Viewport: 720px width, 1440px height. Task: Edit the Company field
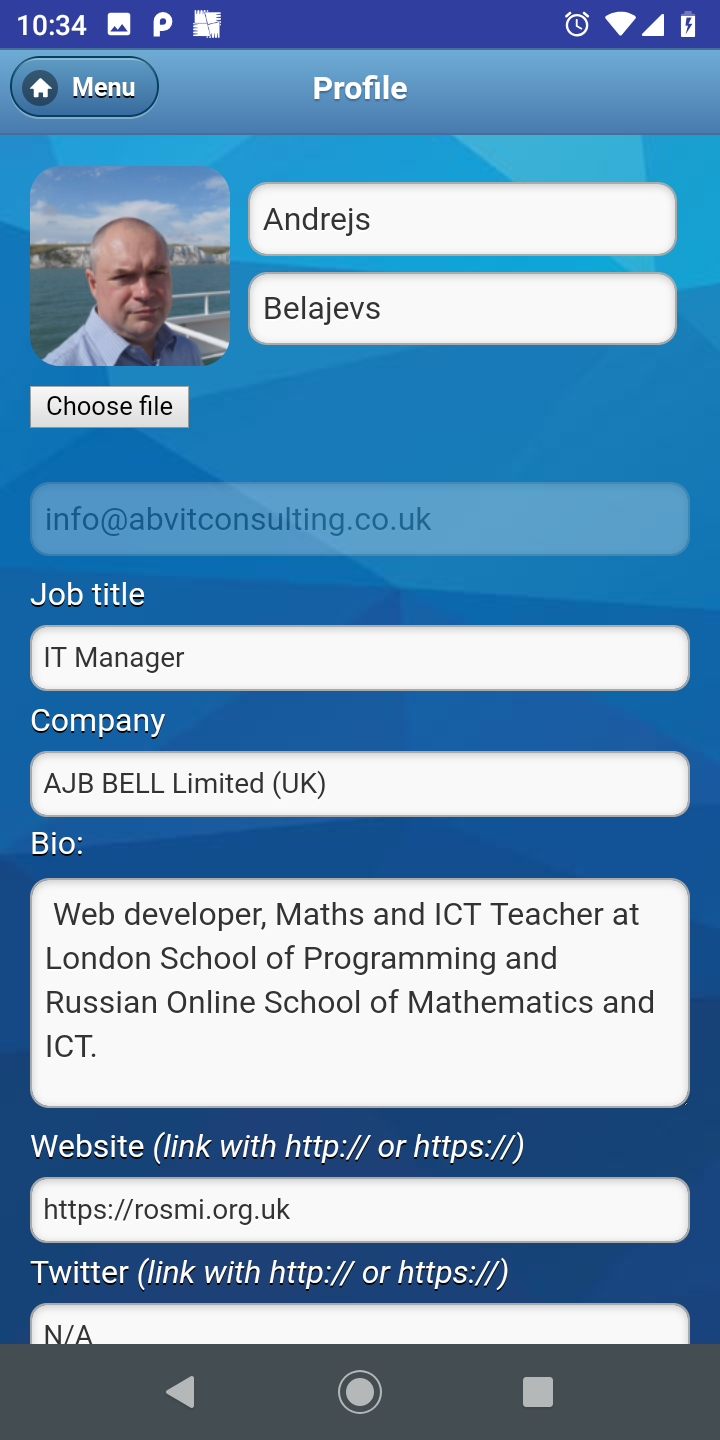click(x=360, y=784)
